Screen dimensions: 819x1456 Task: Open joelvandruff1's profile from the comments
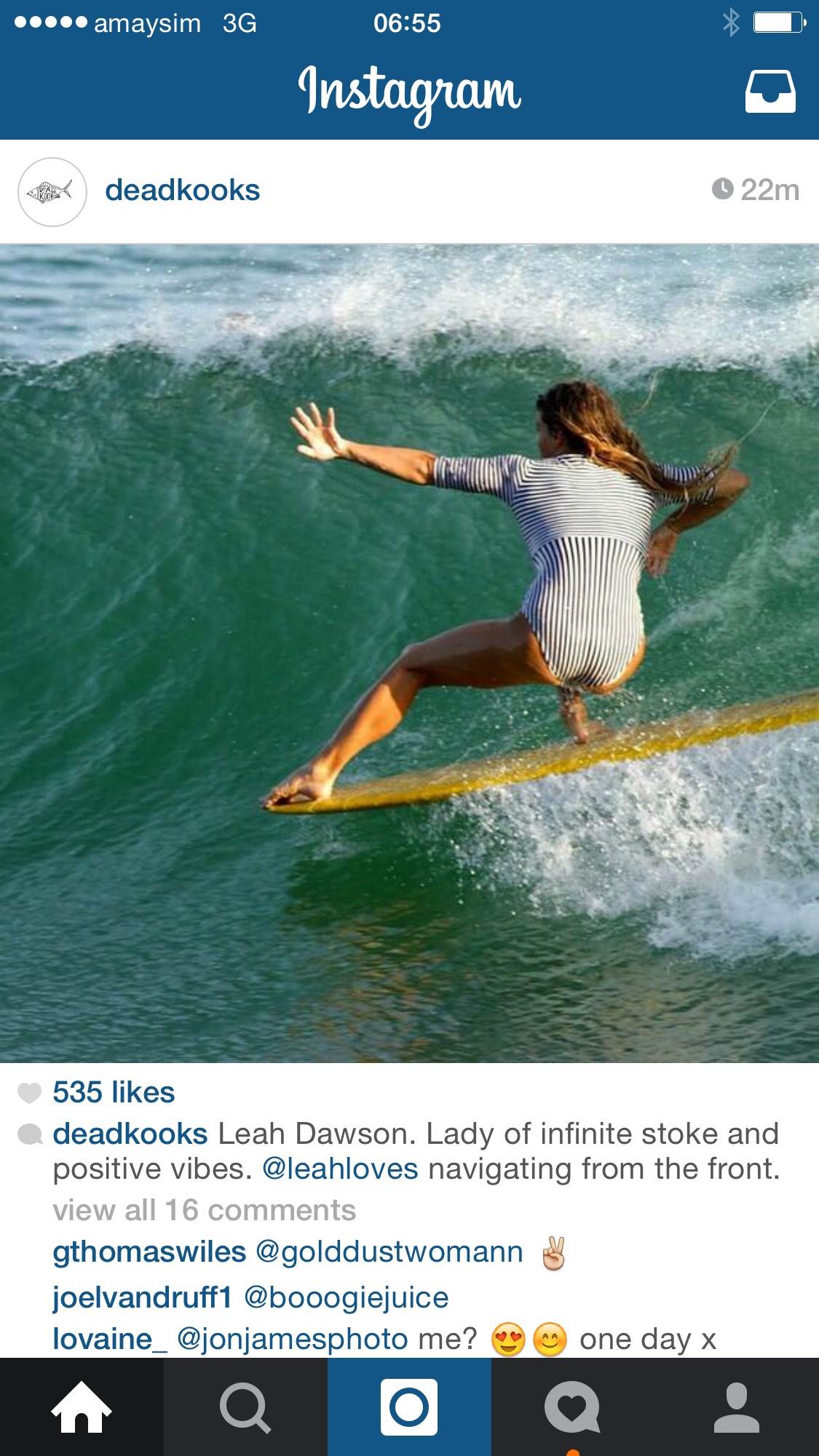[x=142, y=1297]
